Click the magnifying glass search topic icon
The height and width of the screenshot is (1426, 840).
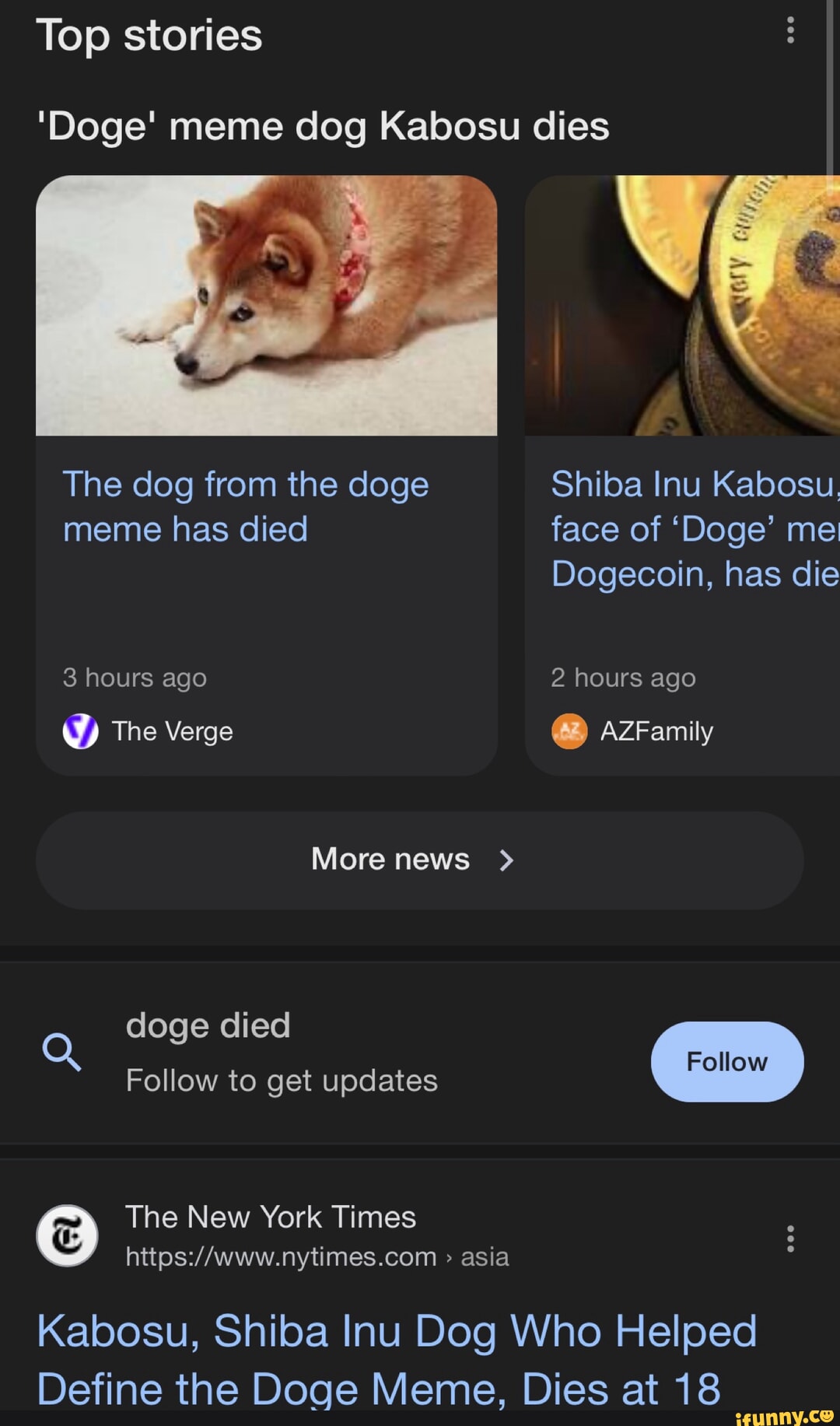(63, 1053)
